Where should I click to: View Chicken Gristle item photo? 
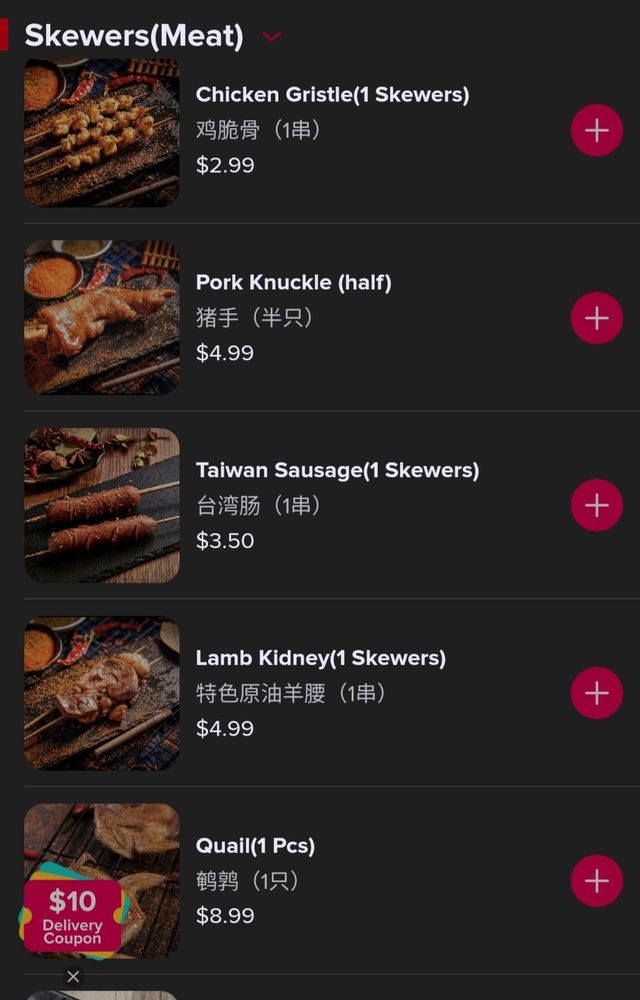tap(101, 132)
